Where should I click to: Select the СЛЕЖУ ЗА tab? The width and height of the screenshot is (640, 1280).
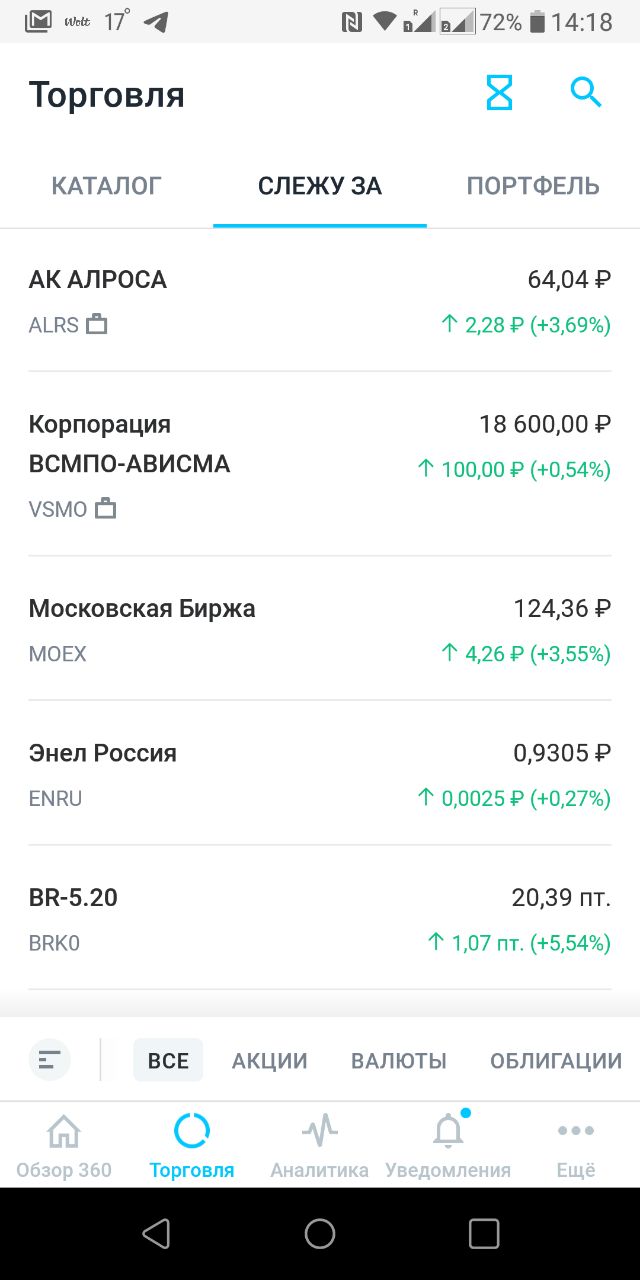click(x=320, y=186)
